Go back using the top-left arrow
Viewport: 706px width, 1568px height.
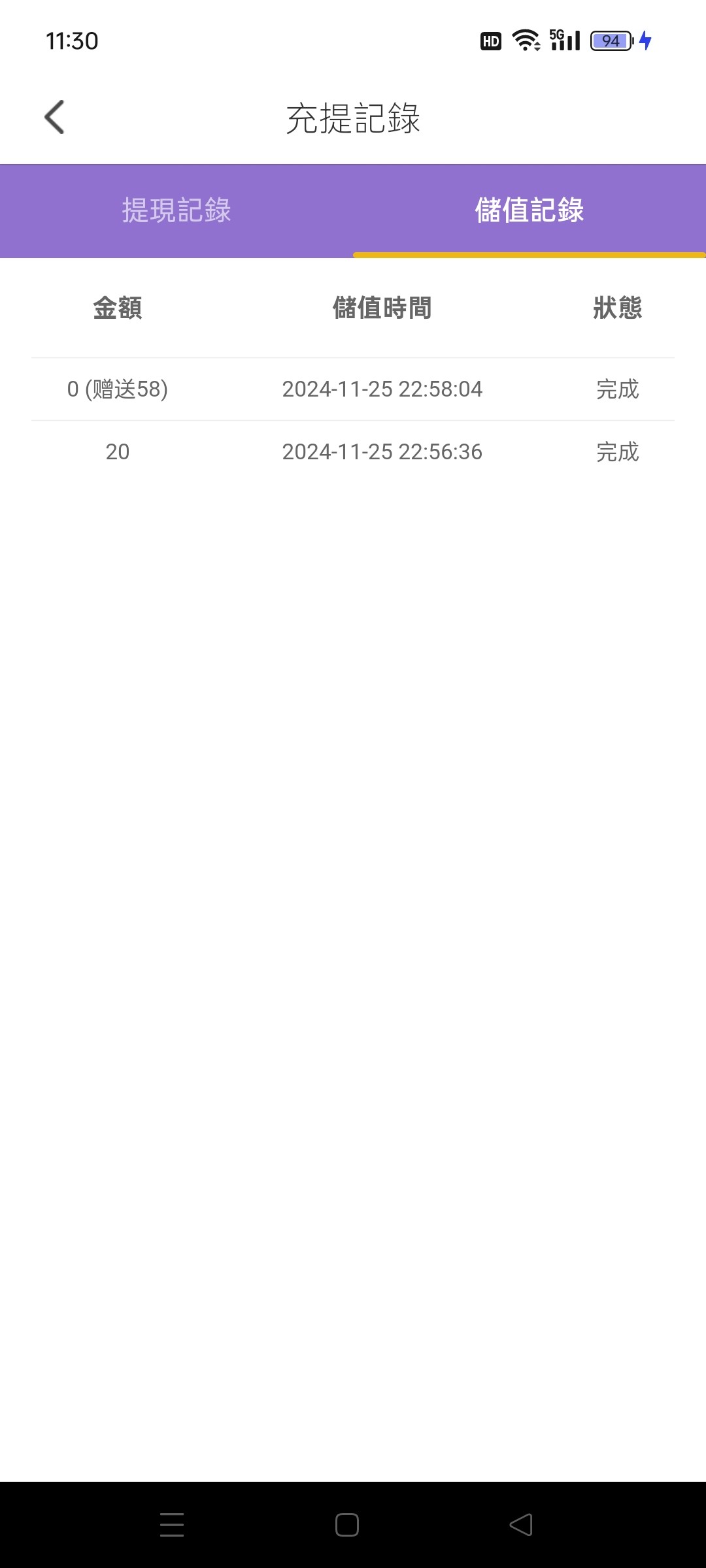click(x=54, y=118)
